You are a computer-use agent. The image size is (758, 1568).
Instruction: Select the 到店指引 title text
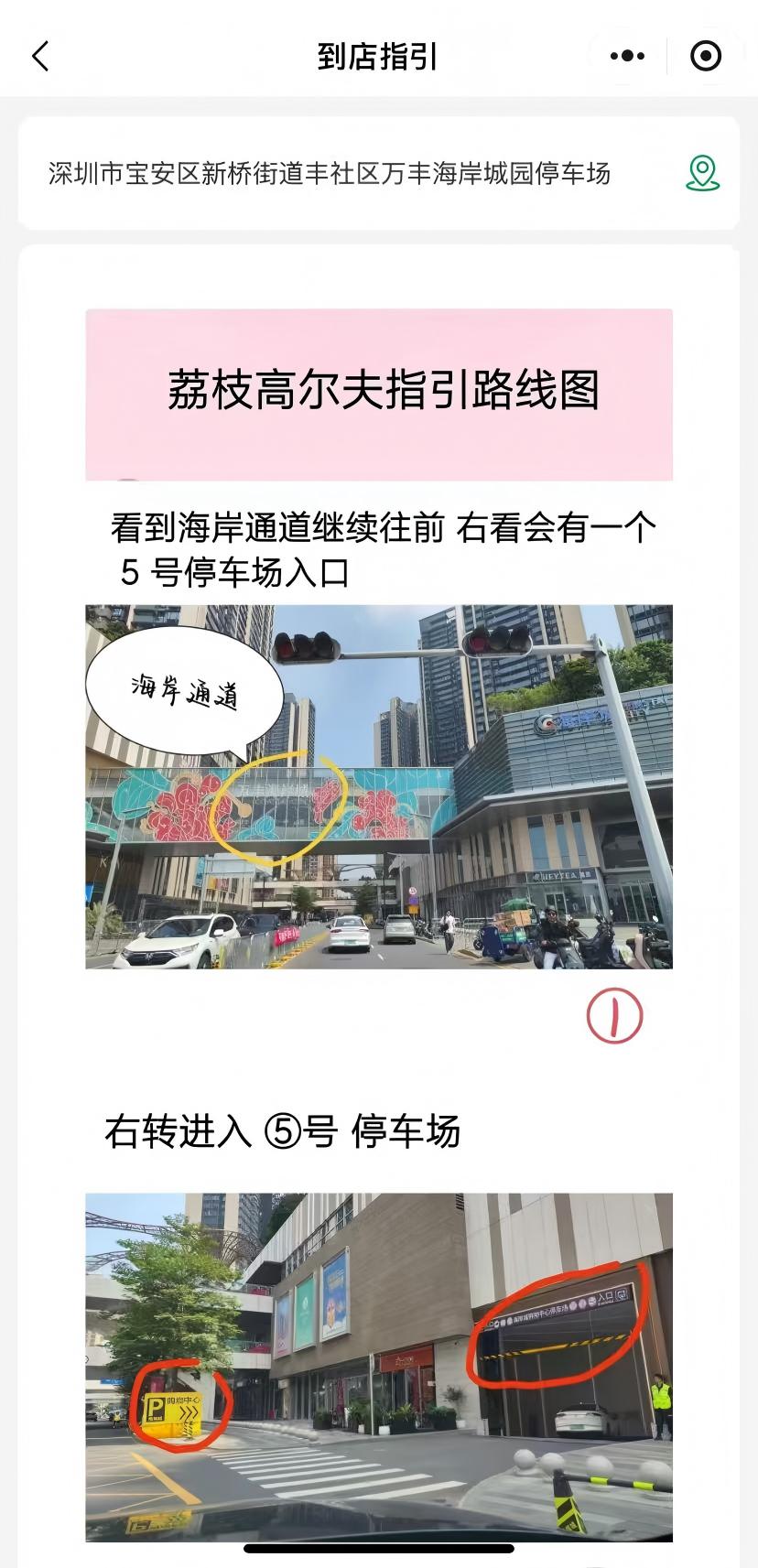pyautogui.click(x=378, y=55)
